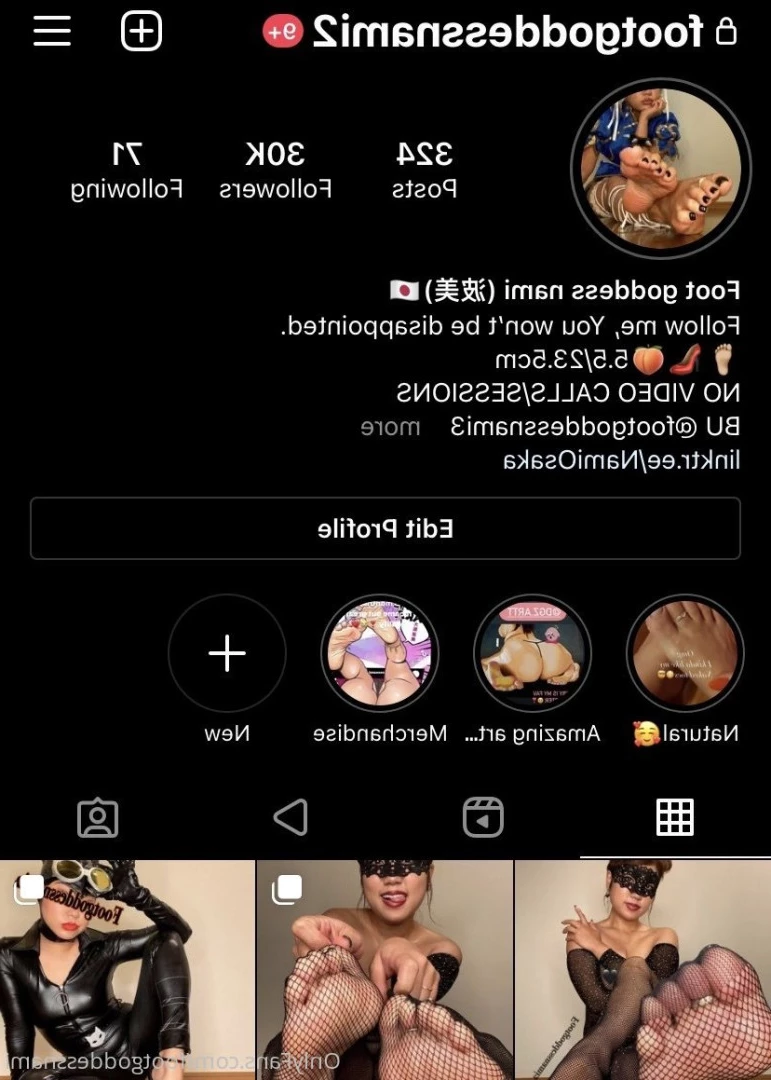Open the Merchandise highlight
Image resolution: width=771 pixels, height=1080 pixels.
coord(380,653)
